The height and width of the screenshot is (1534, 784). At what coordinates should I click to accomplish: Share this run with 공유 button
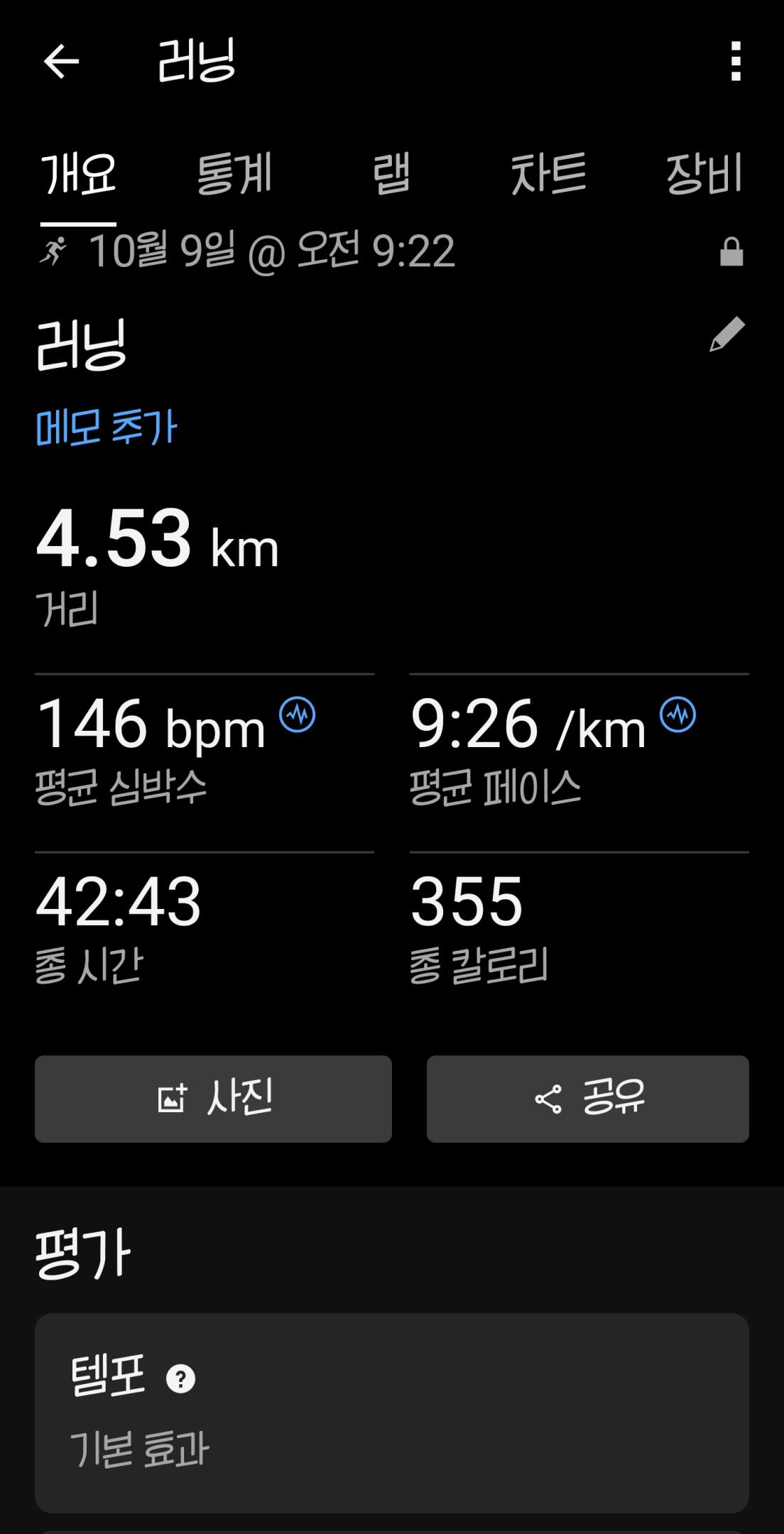[x=588, y=1099]
